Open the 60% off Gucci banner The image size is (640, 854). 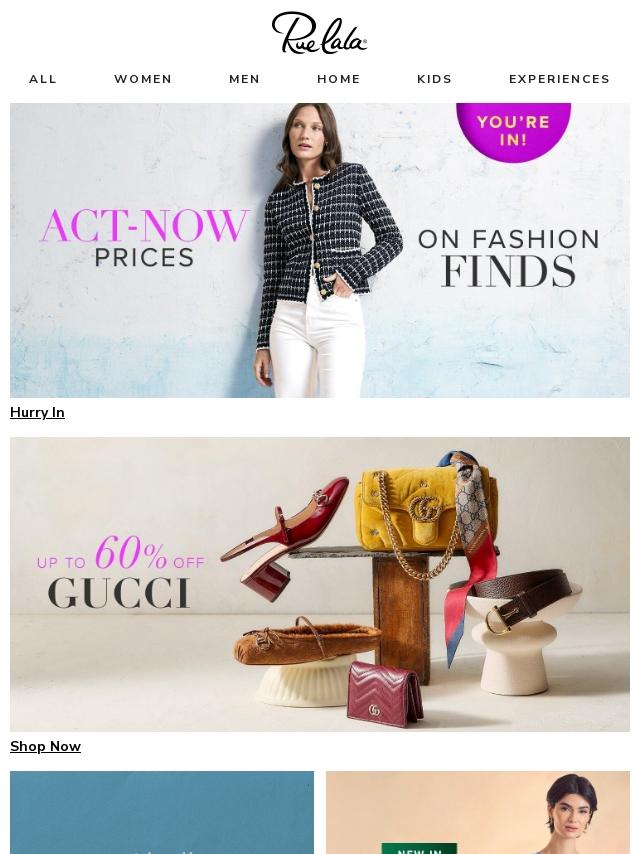coord(320,584)
